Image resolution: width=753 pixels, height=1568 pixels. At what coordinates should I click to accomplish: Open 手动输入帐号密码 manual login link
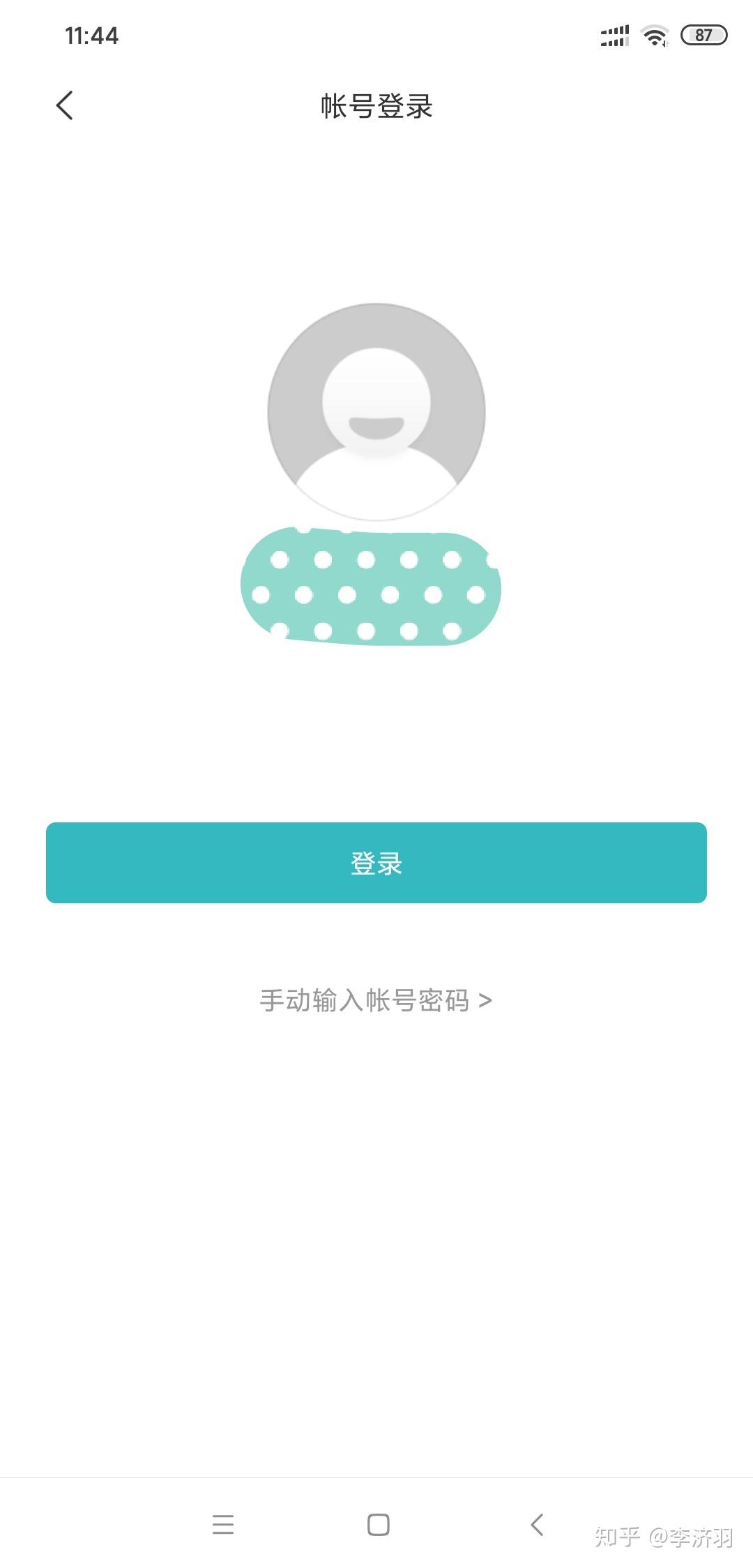376,1000
